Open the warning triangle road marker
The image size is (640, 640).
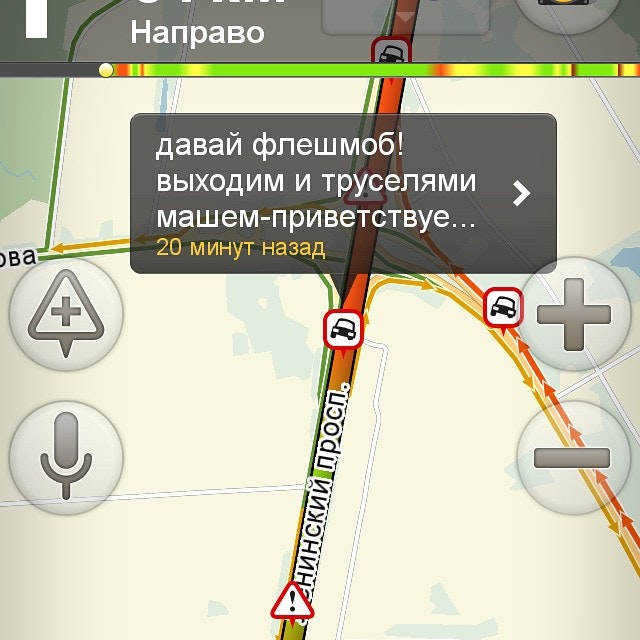click(x=292, y=602)
